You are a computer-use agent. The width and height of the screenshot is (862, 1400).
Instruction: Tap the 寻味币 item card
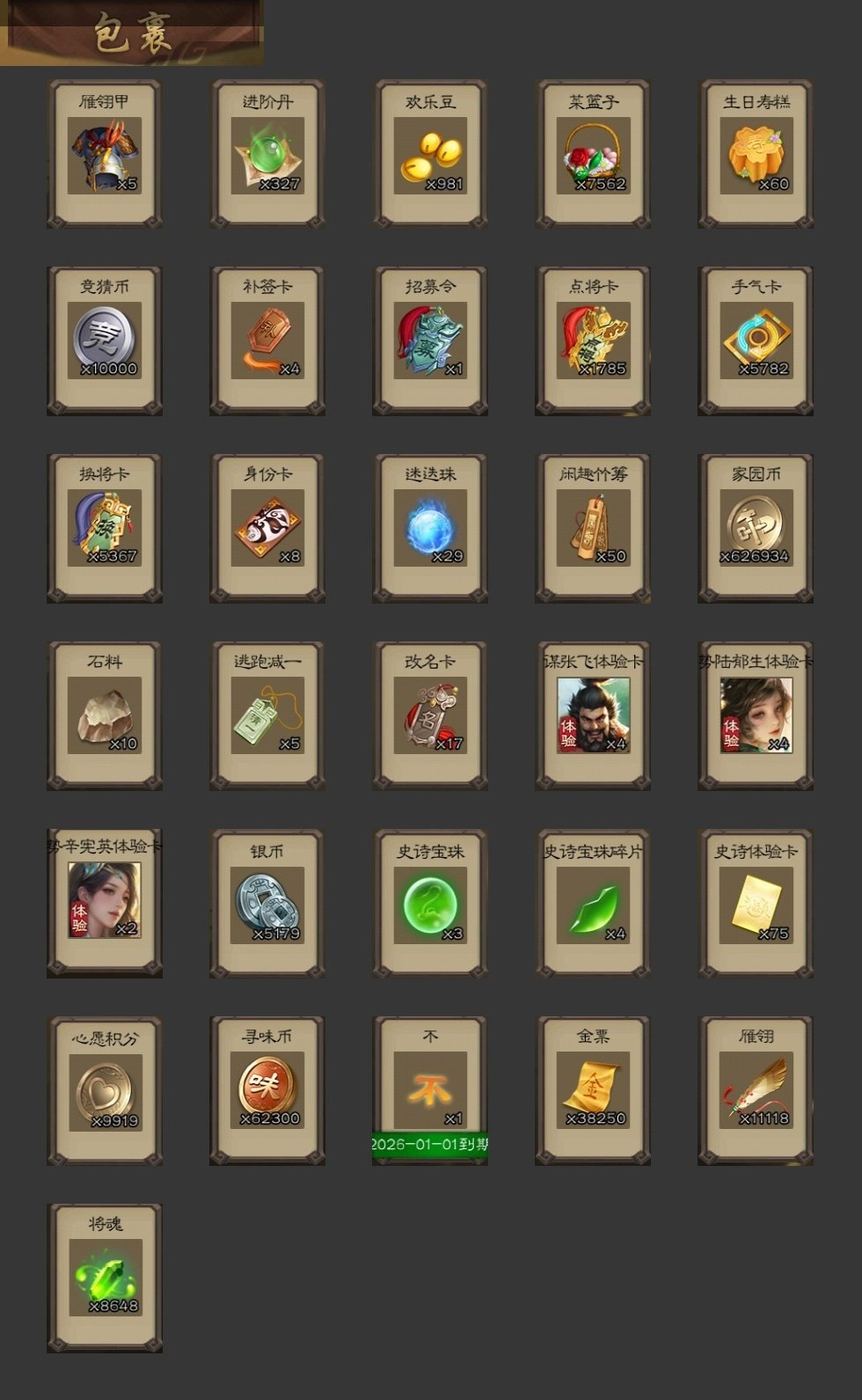(267, 1091)
